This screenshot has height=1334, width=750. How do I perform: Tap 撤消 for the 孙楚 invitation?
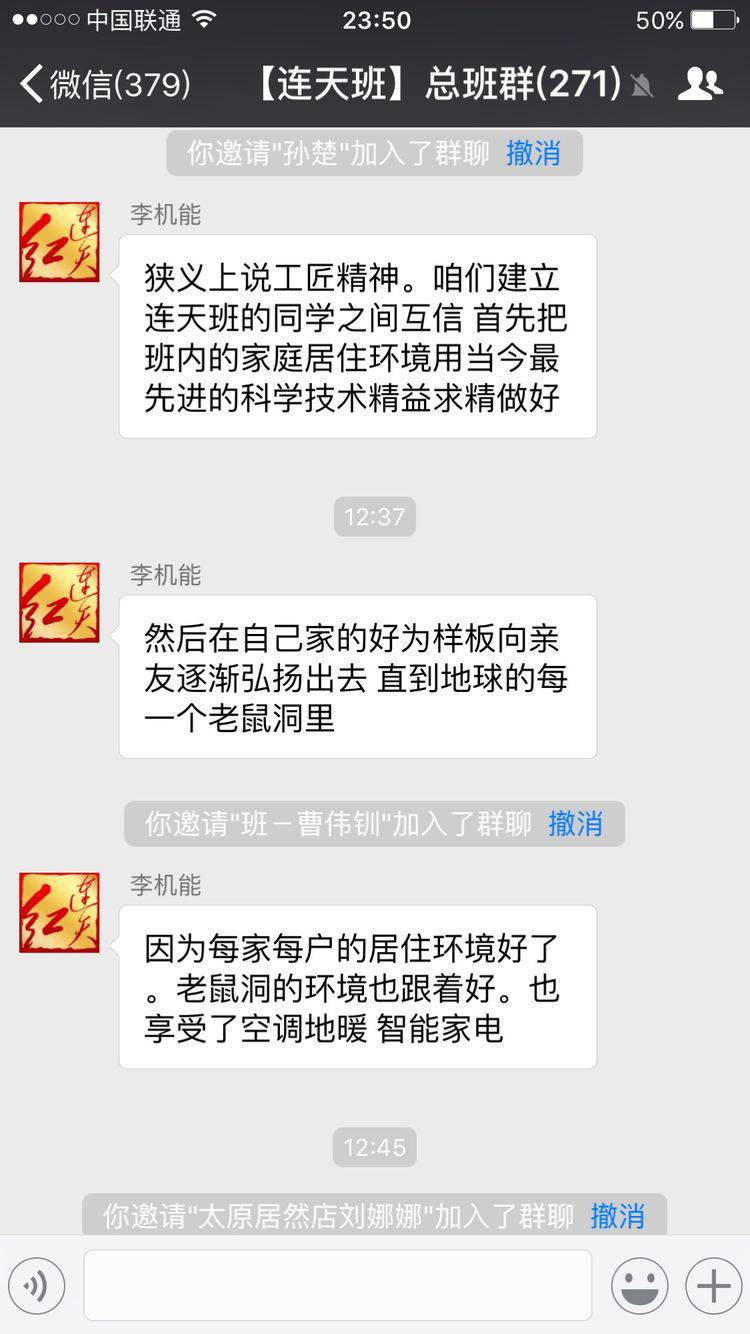point(532,153)
